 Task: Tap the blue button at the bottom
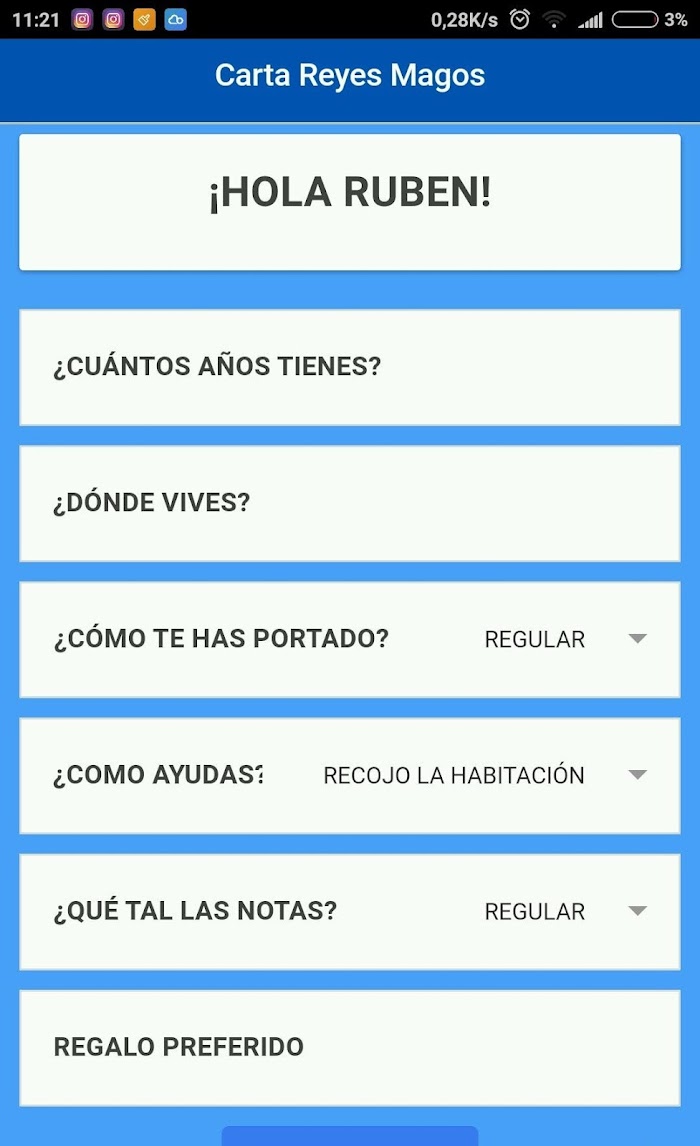click(x=350, y=1136)
